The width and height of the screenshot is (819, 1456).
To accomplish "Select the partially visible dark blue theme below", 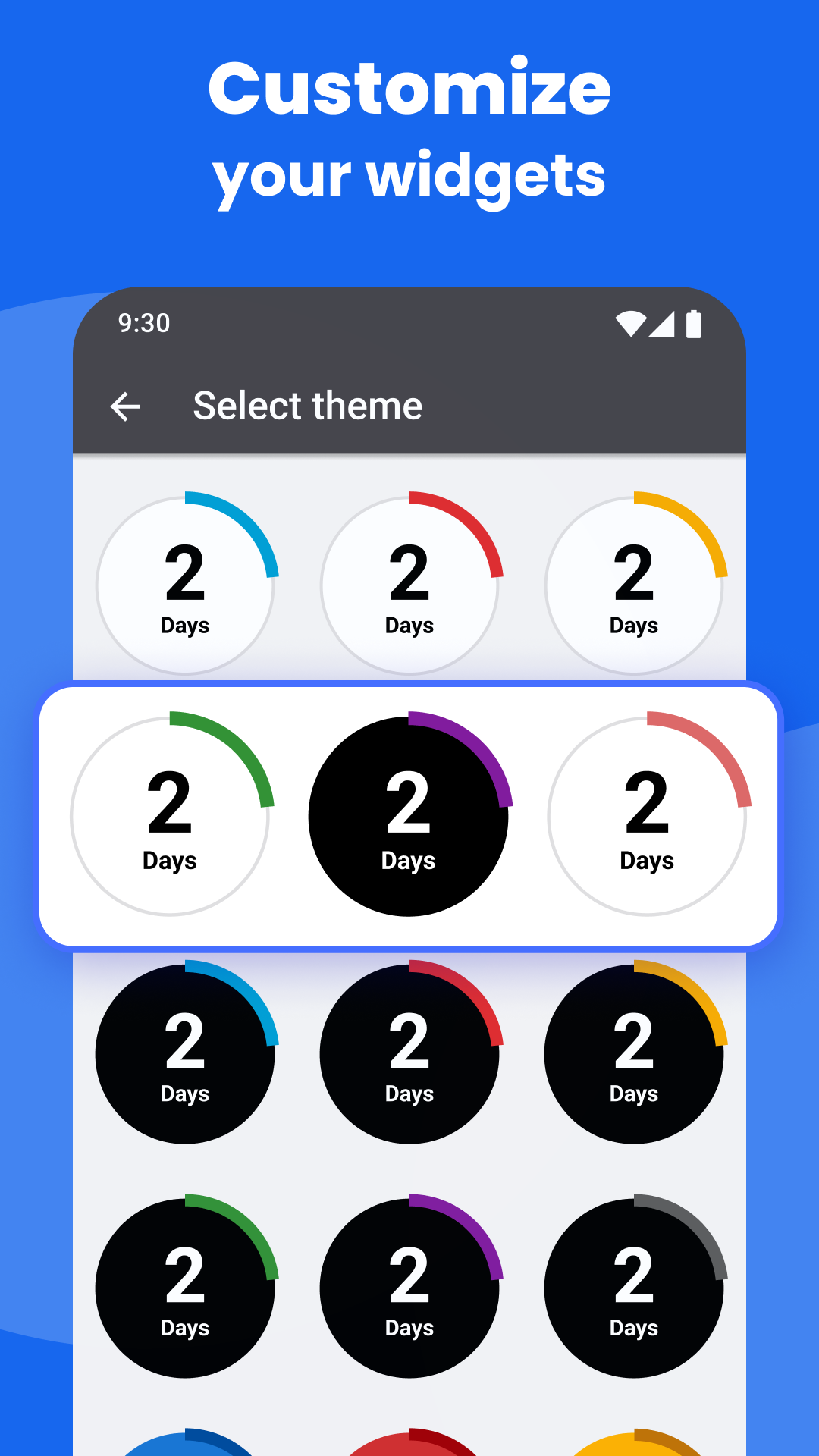I will (186, 1445).
